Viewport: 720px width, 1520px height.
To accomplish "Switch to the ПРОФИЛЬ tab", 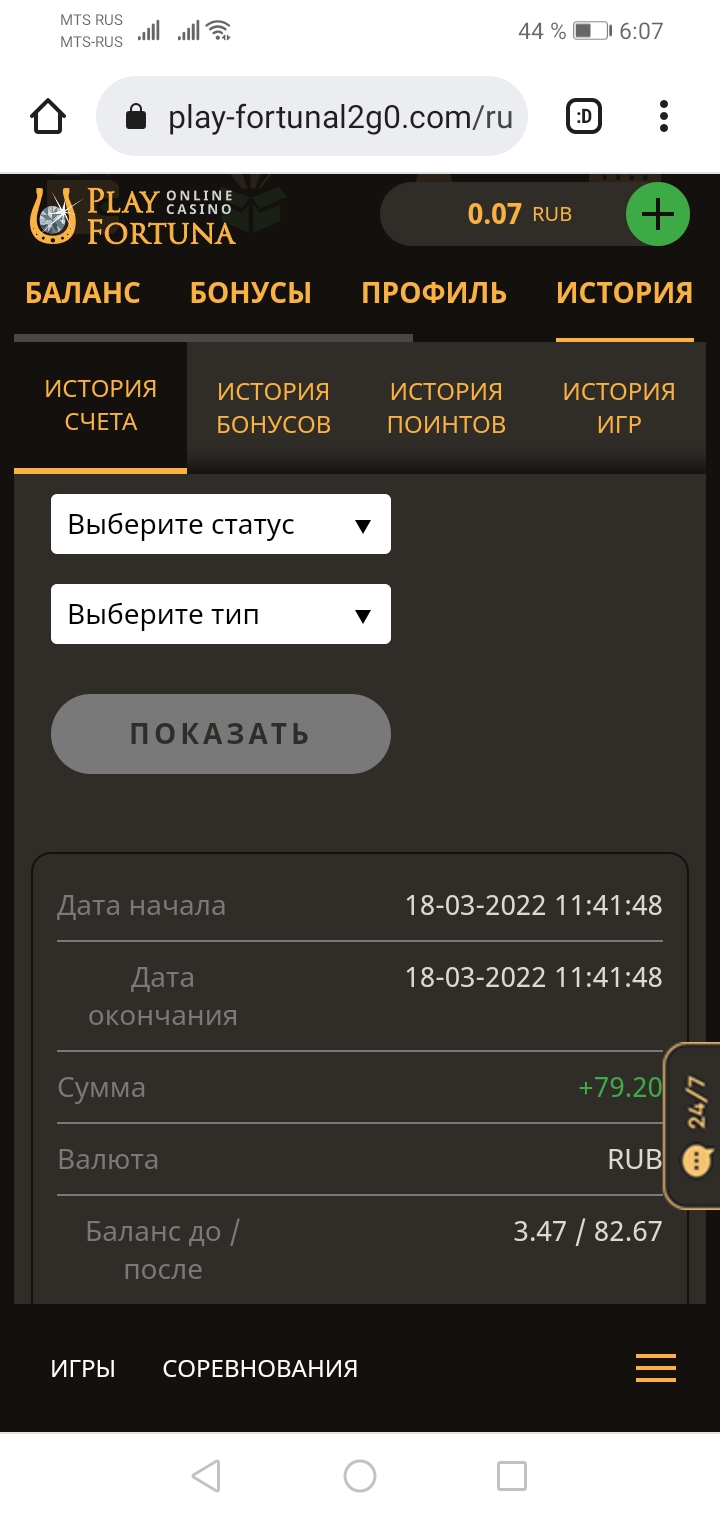I will [434, 293].
